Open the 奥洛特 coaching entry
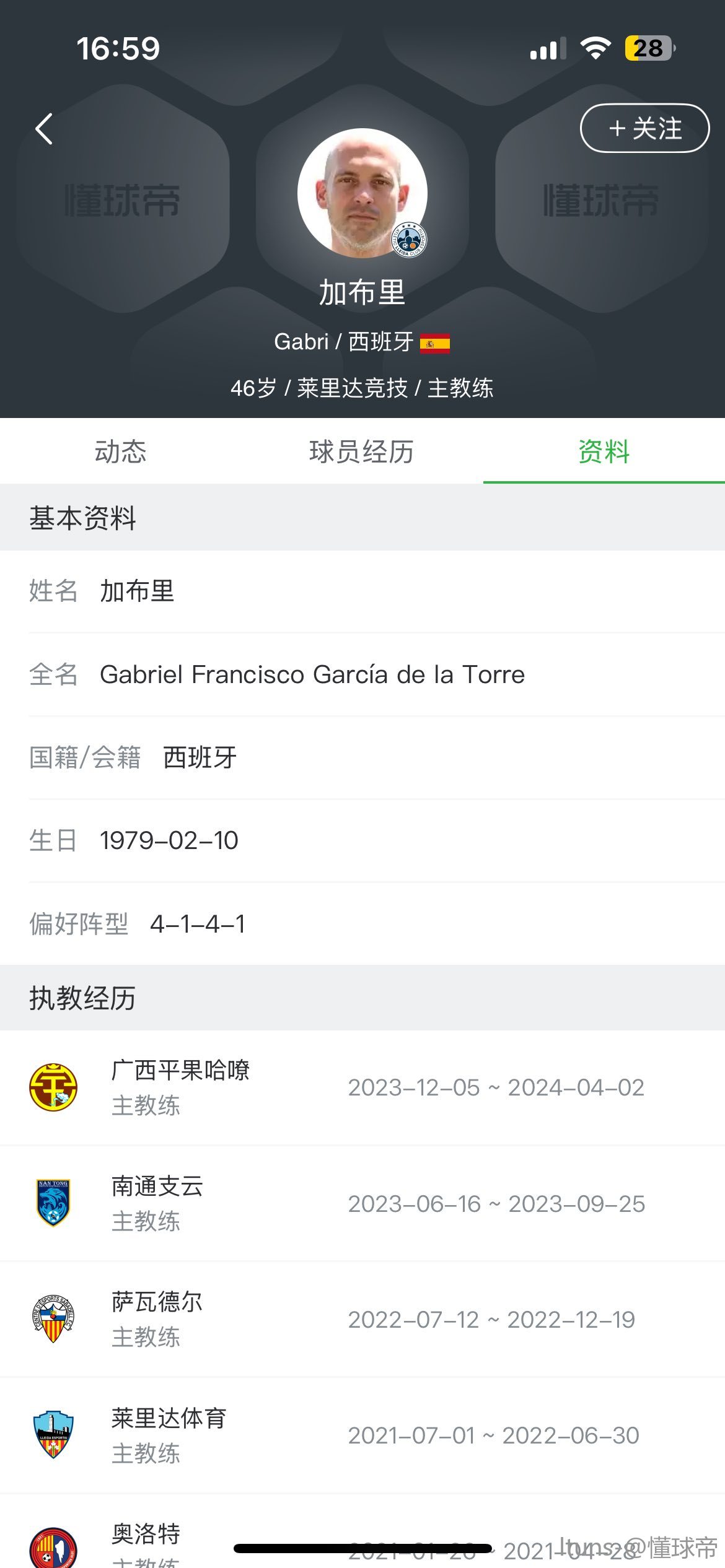 pyautogui.click(x=146, y=1535)
